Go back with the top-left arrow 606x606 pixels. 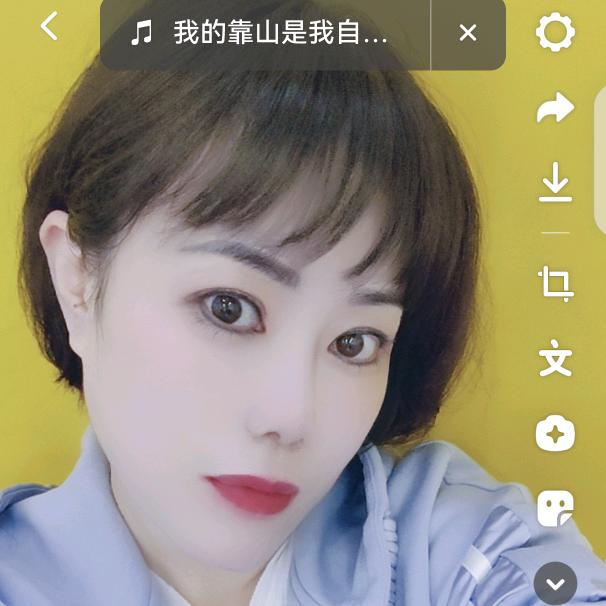49,26
